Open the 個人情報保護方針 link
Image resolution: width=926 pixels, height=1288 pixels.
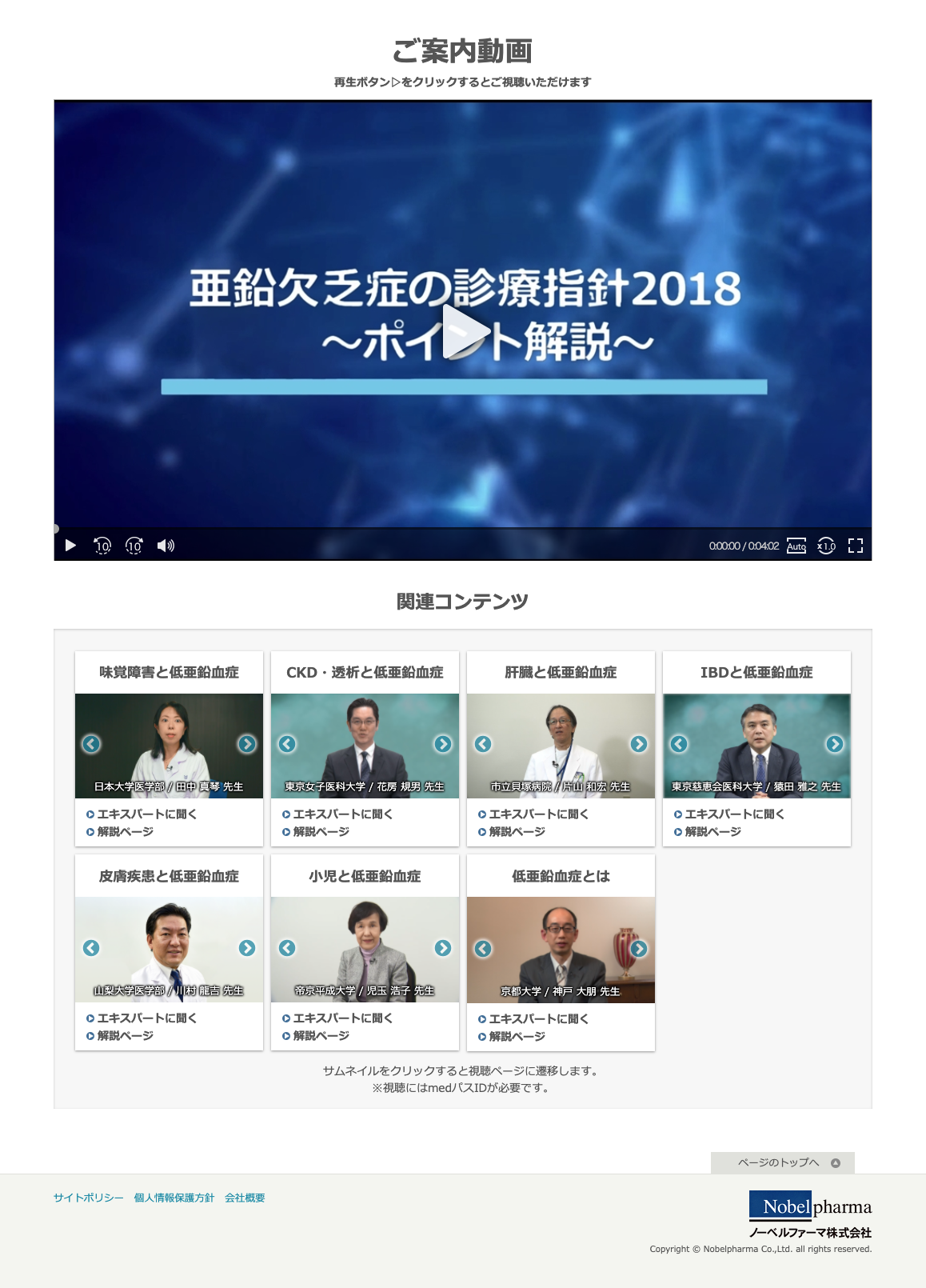coord(174,1198)
